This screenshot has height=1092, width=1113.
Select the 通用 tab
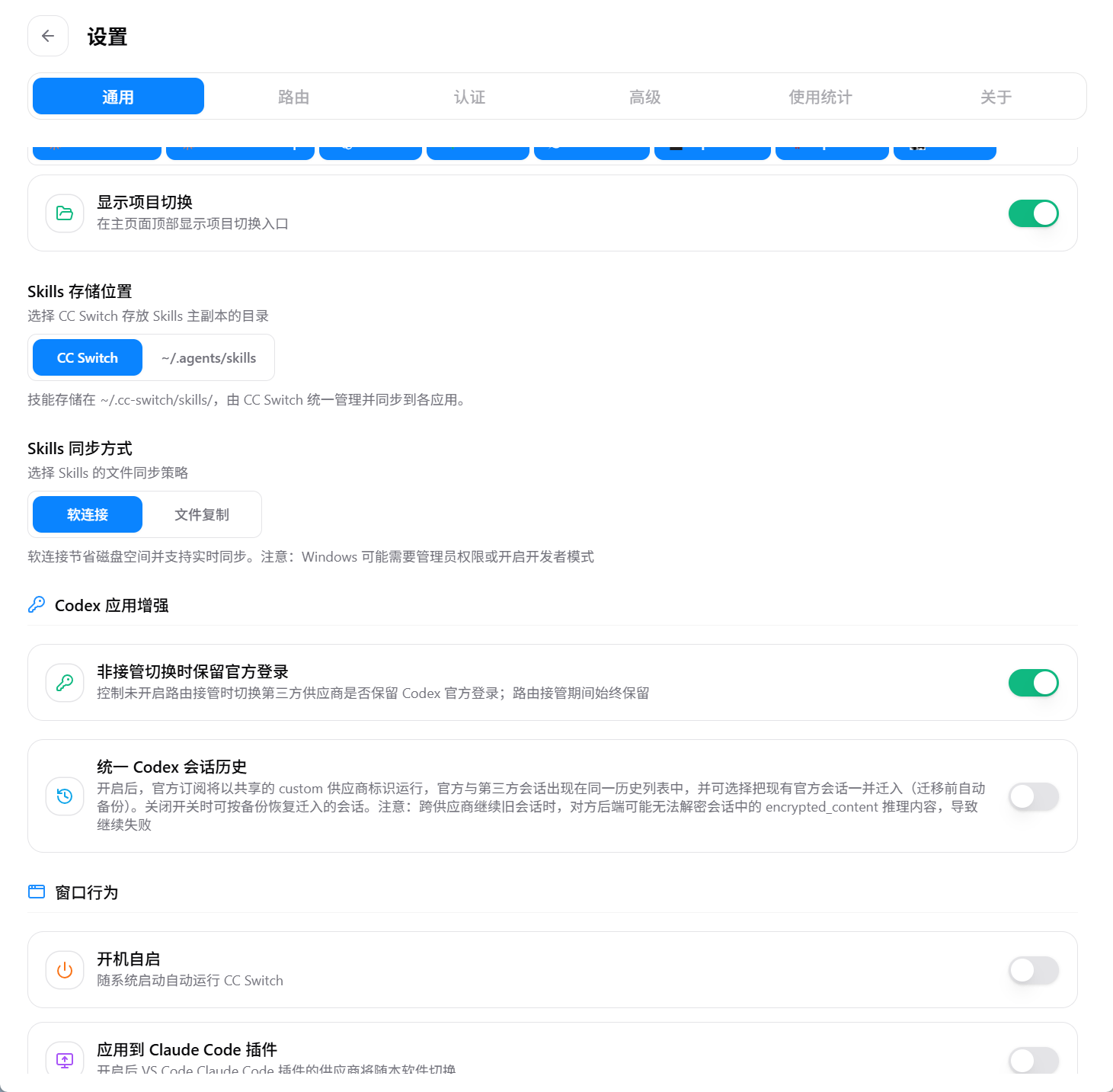point(118,97)
